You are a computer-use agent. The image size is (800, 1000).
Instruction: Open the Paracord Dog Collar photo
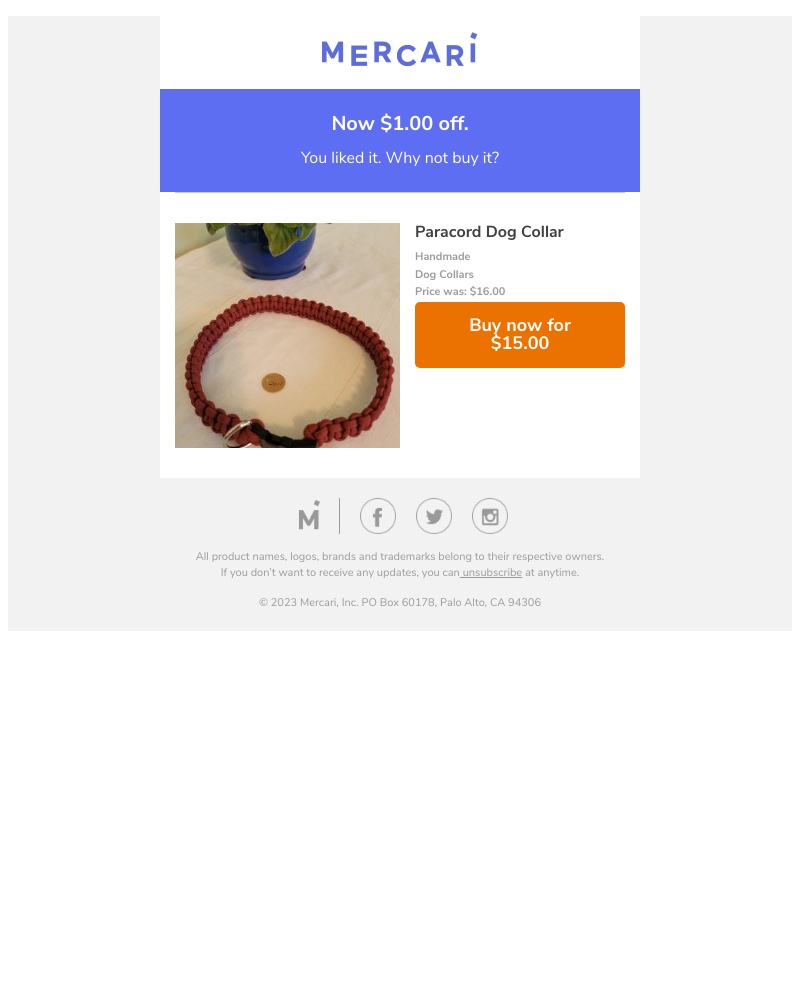click(x=287, y=335)
